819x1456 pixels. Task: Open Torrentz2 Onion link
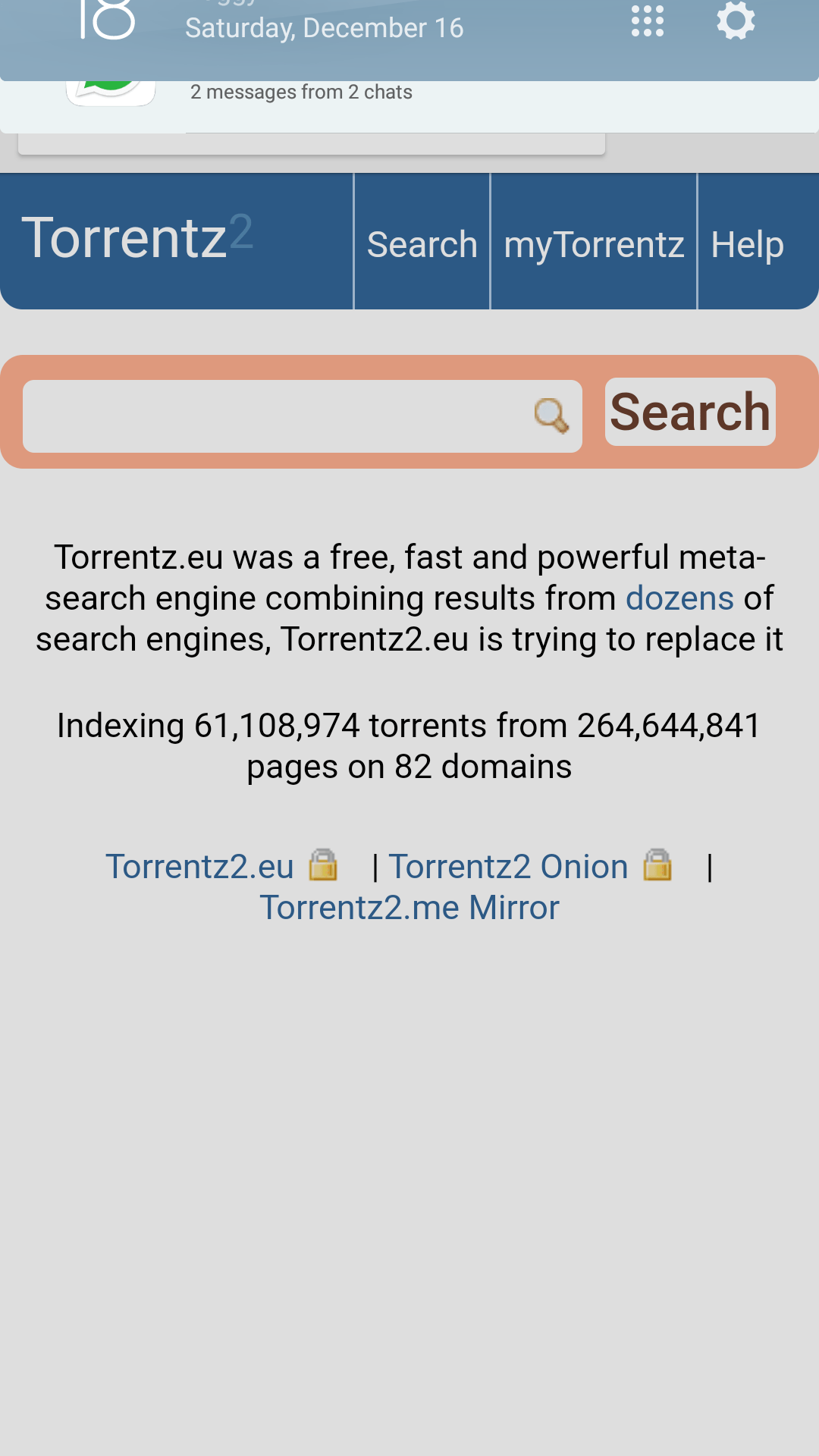tap(508, 867)
